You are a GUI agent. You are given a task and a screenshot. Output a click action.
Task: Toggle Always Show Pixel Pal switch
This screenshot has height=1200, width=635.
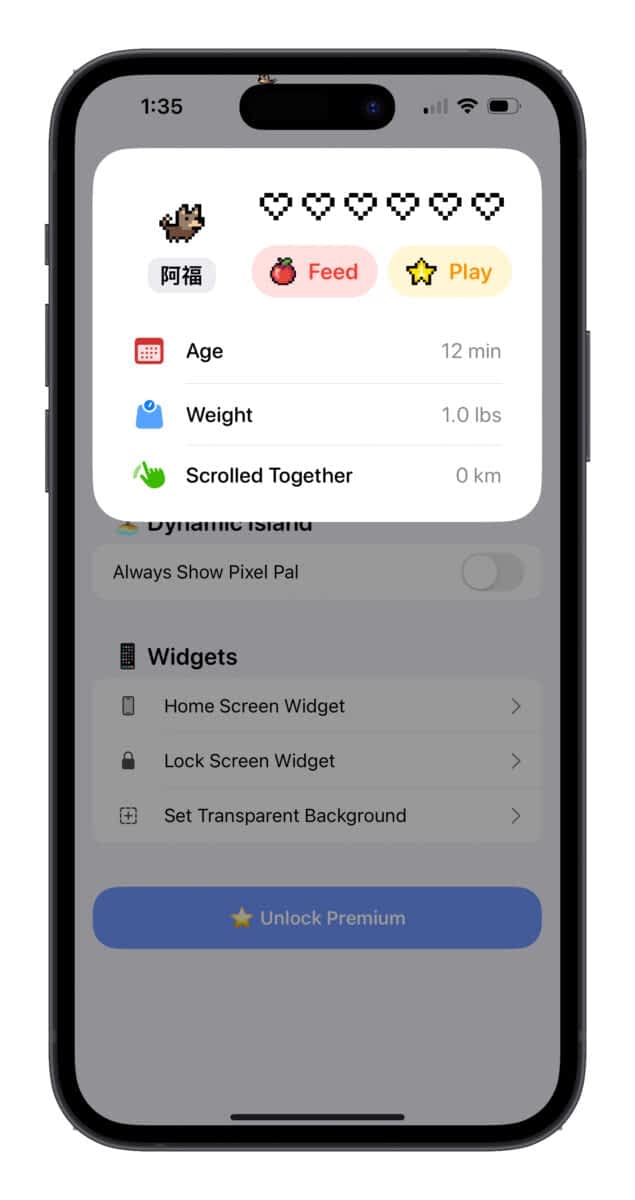(x=492, y=573)
